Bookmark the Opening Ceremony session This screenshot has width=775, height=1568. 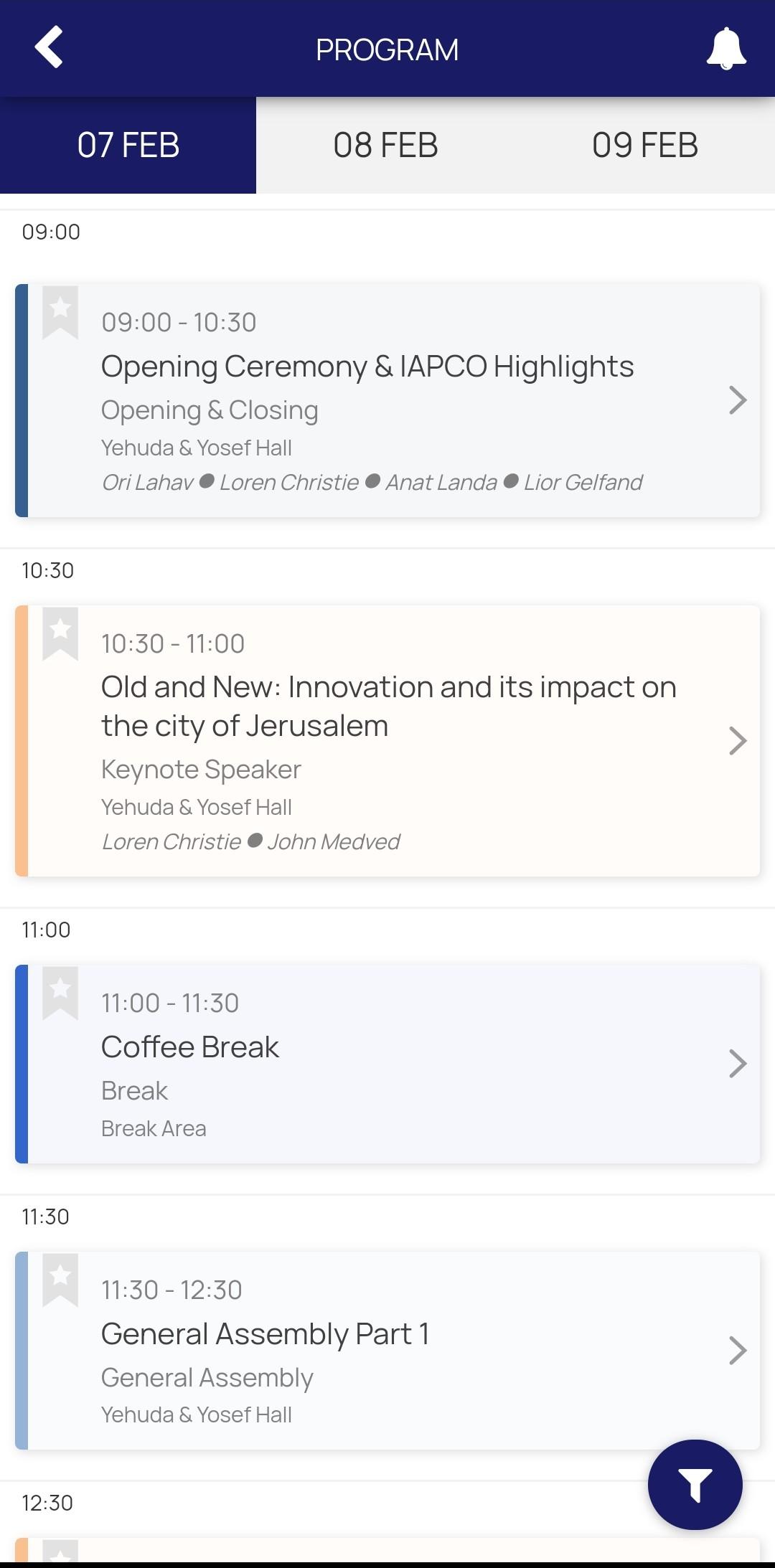[x=60, y=312]
